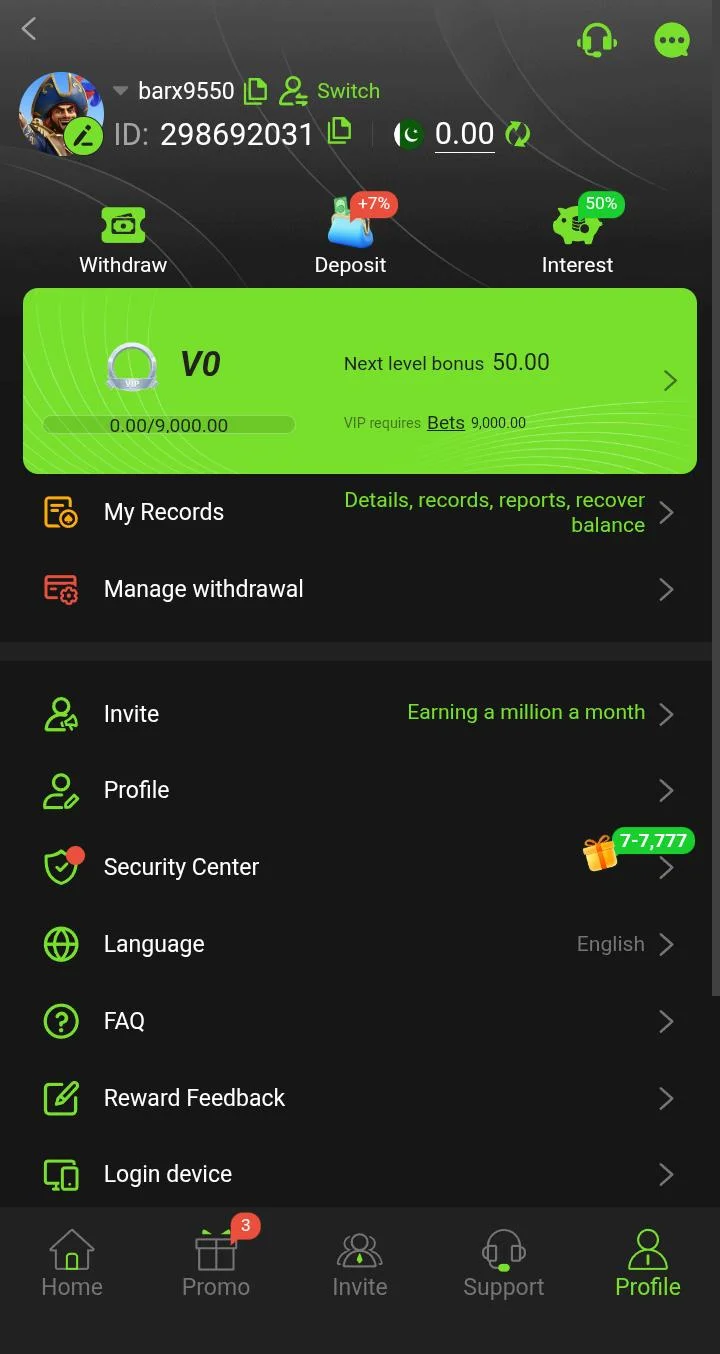720x1354 pixels.
Task: Refresh the account balance
Action: tap(517, 134)
